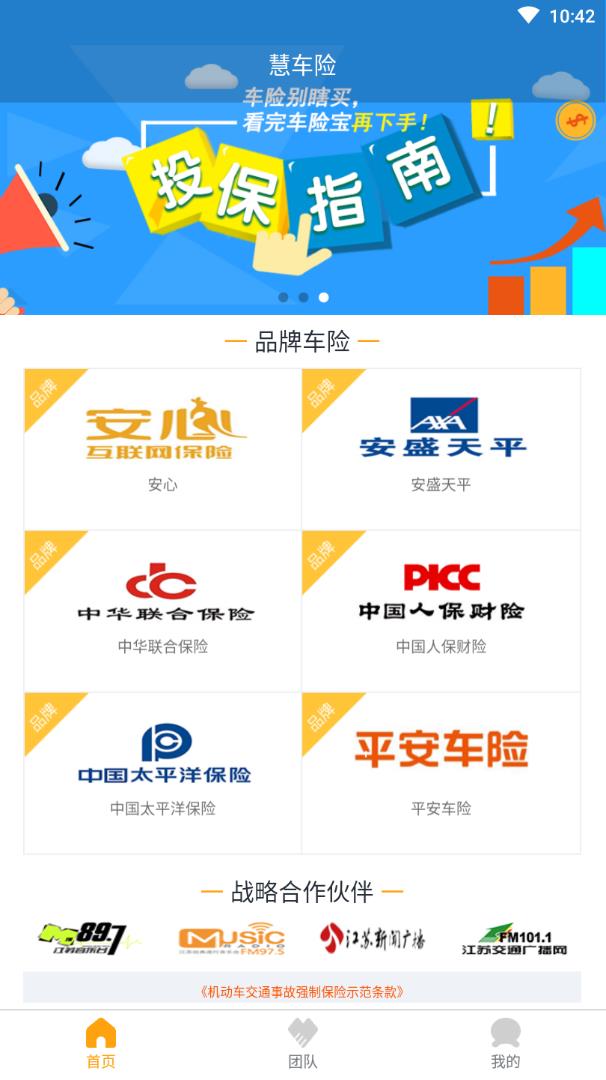Go to the 团队 tab
Viewport: 606px width, 1080px height.
click(303, 1044)
